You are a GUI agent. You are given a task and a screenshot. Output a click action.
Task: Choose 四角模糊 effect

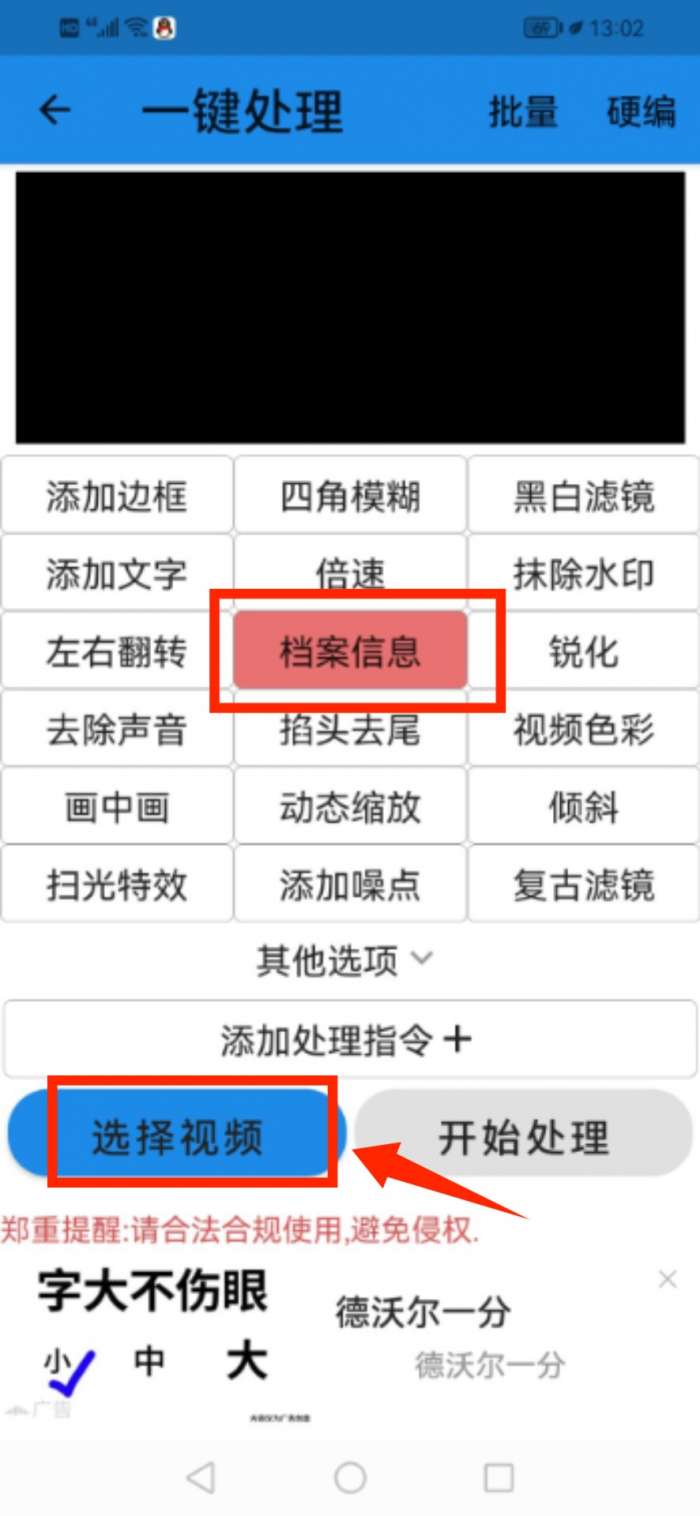(350, 496)
